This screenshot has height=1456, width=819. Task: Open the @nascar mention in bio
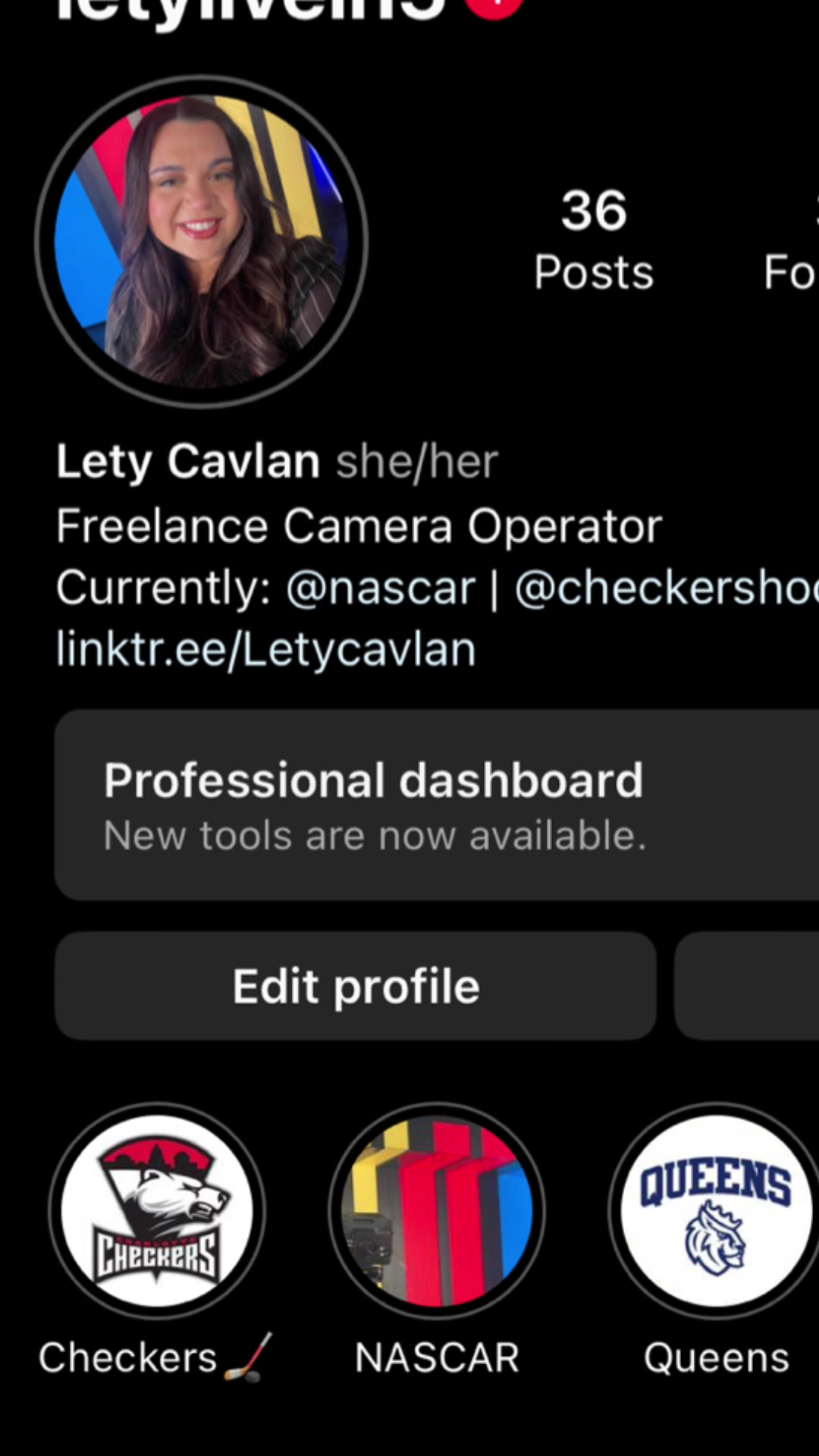[380, 588]
